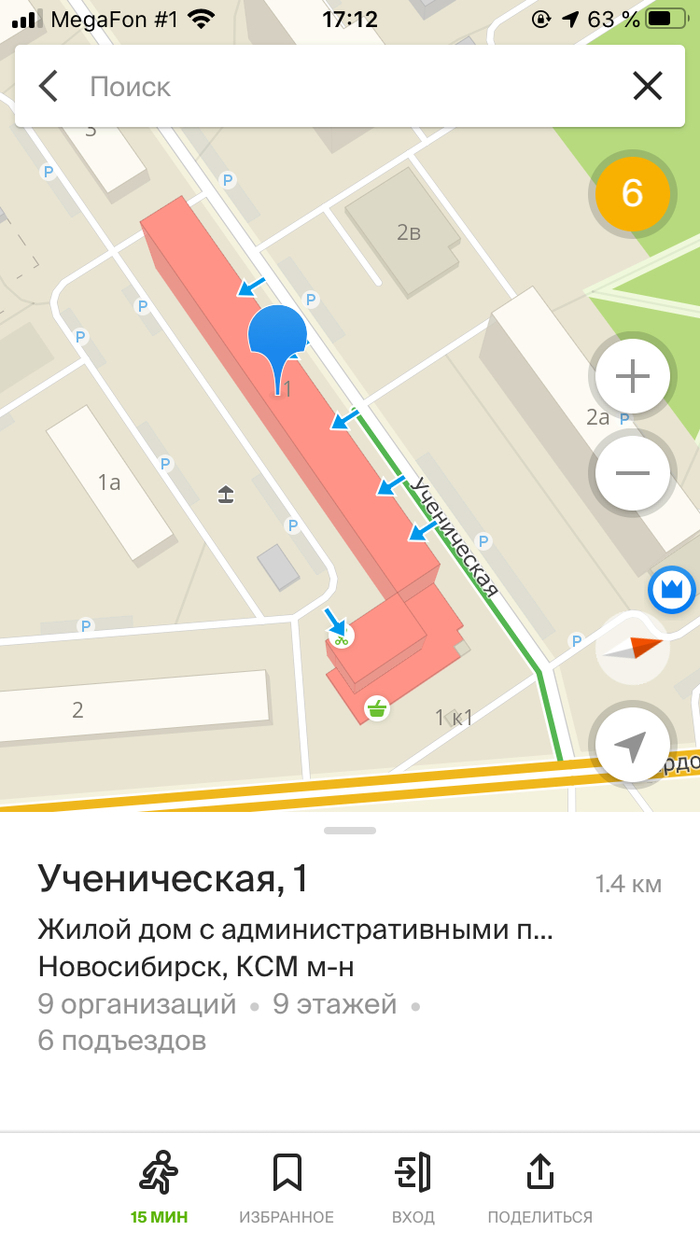Open the traffic level indicator showing 6
The height and width of the screenshot is (1245, 700).
coord(632,193)
